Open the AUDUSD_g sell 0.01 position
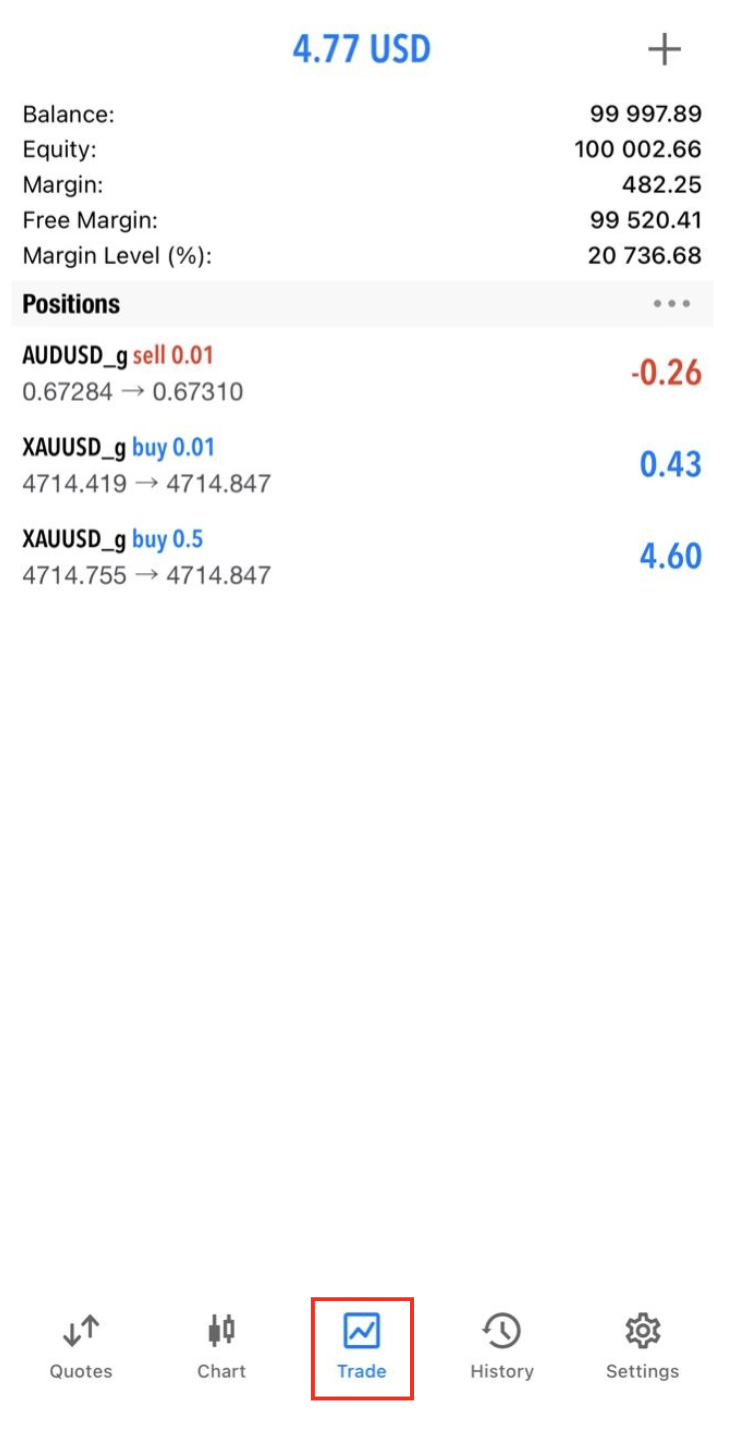The height and width of the screenshot is (1432, 748). tap(361, 373)
